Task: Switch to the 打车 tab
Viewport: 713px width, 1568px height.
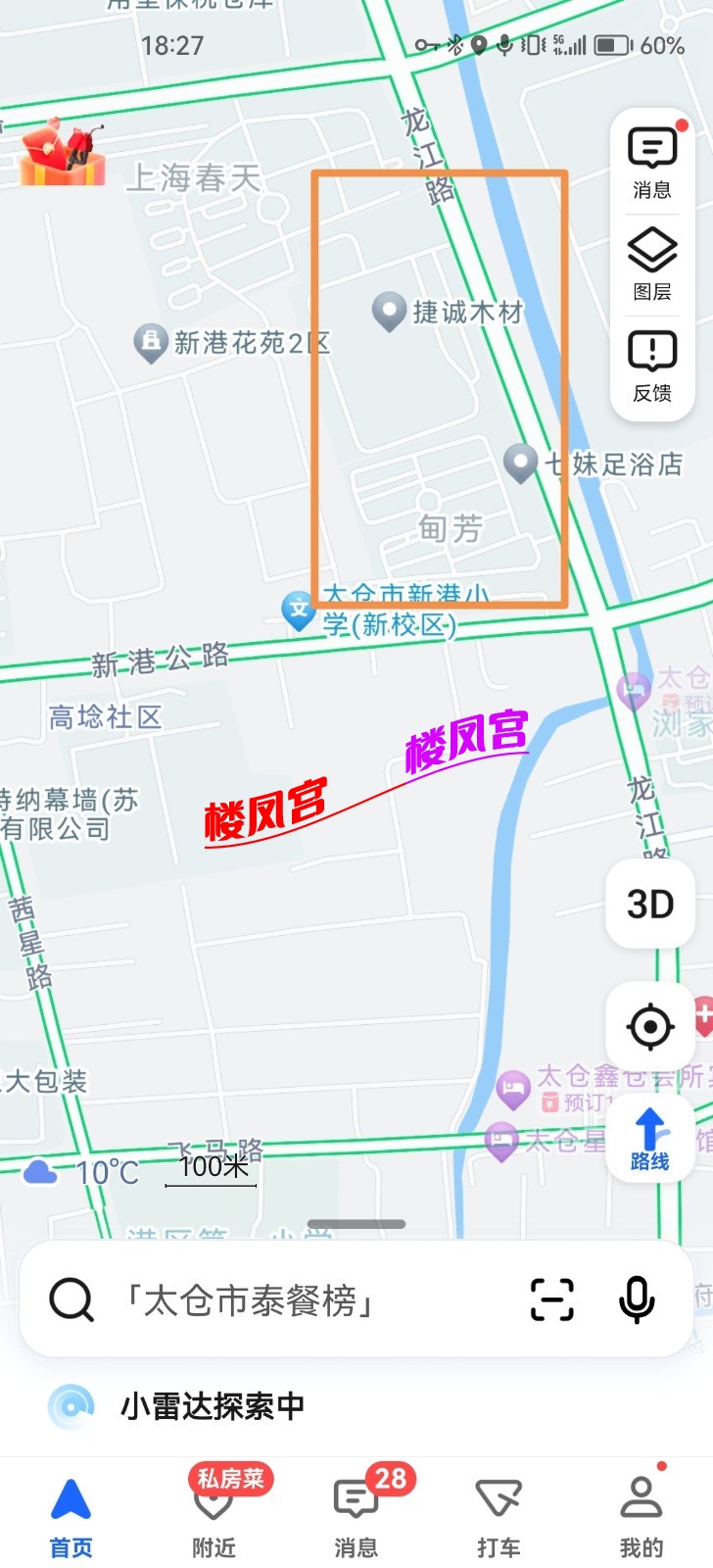Action: pyautogui.click(x=499, y=1517)
